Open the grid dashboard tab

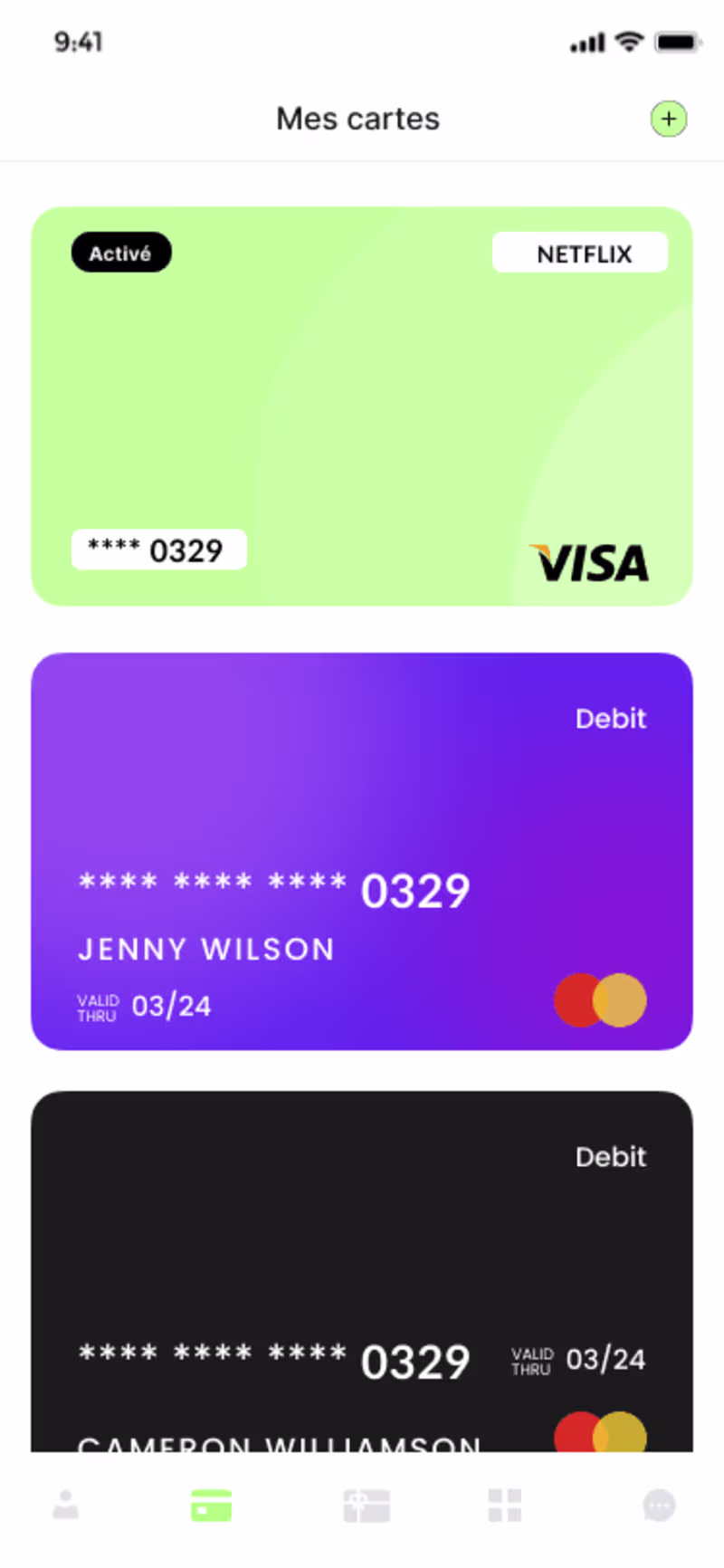505,1505
